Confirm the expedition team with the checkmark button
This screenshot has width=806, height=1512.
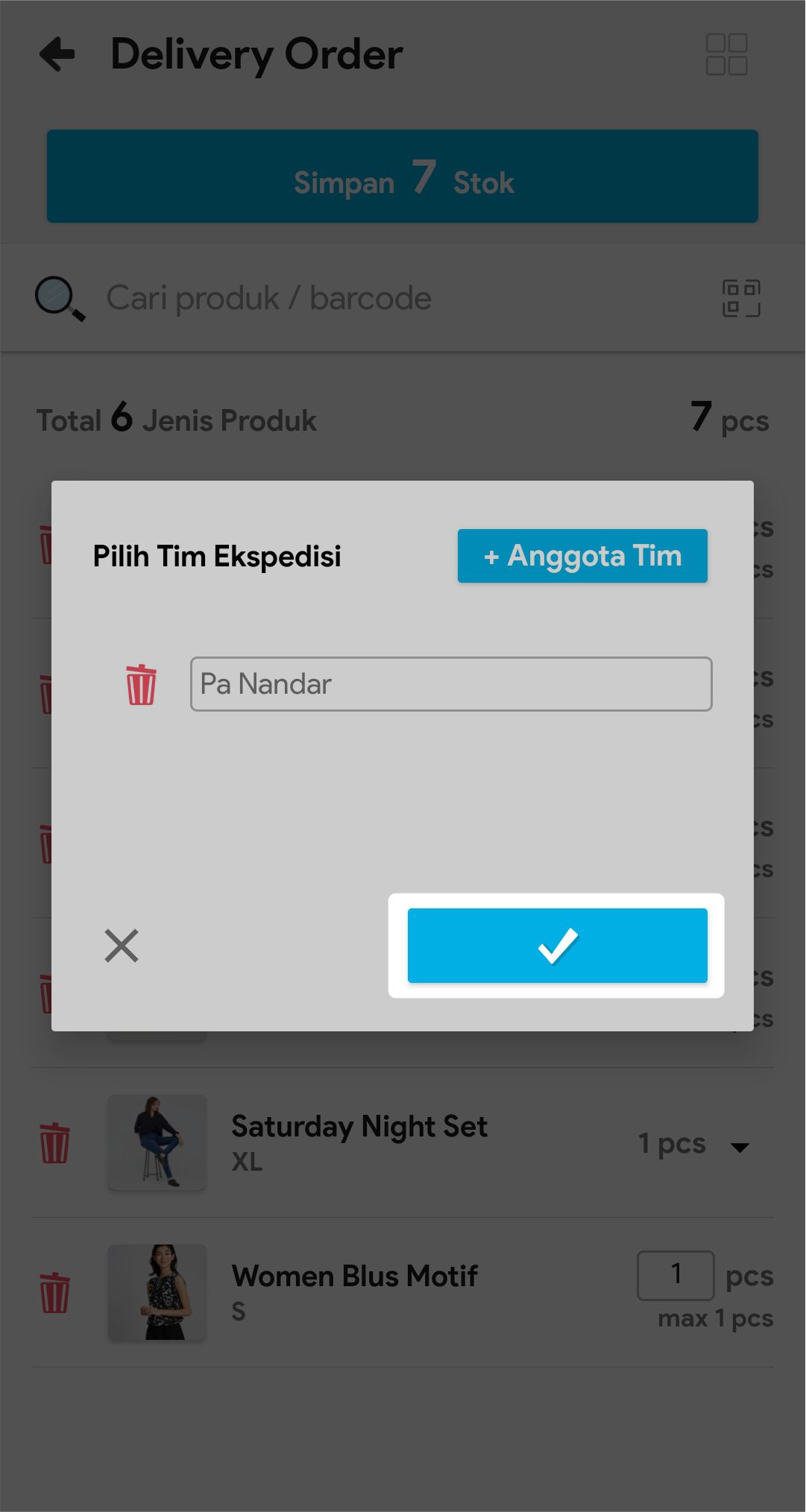click(557, 945)
